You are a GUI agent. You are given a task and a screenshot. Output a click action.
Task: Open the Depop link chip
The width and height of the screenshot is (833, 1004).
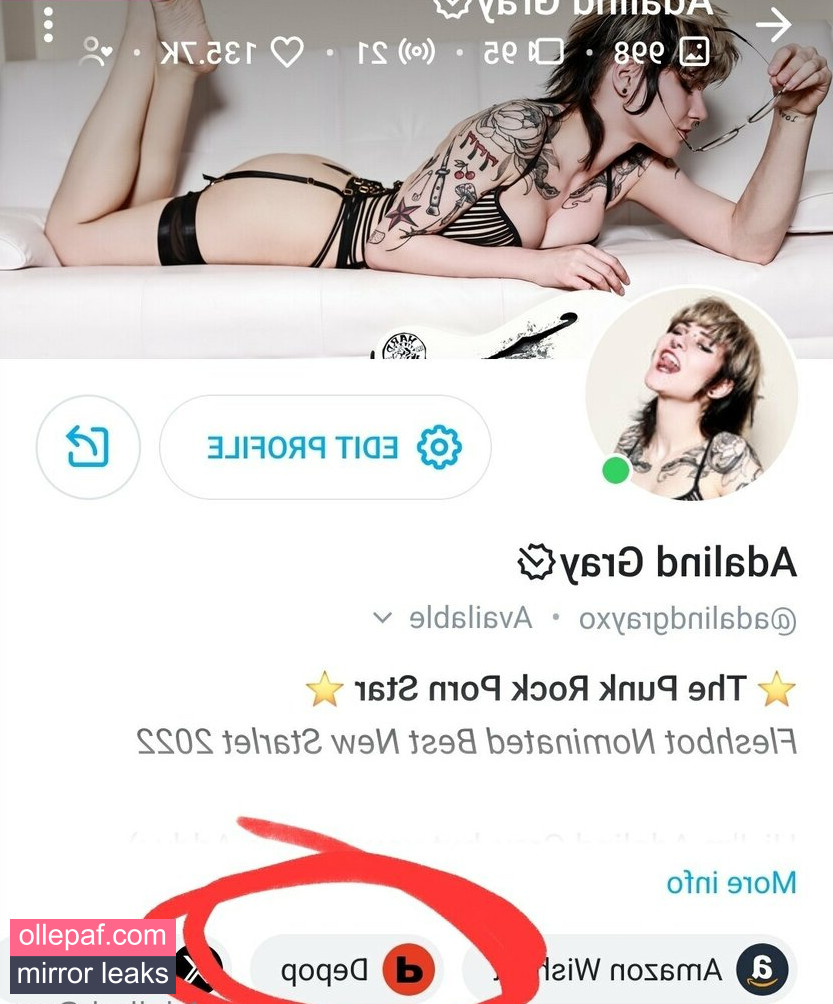(x=345, y=969)
